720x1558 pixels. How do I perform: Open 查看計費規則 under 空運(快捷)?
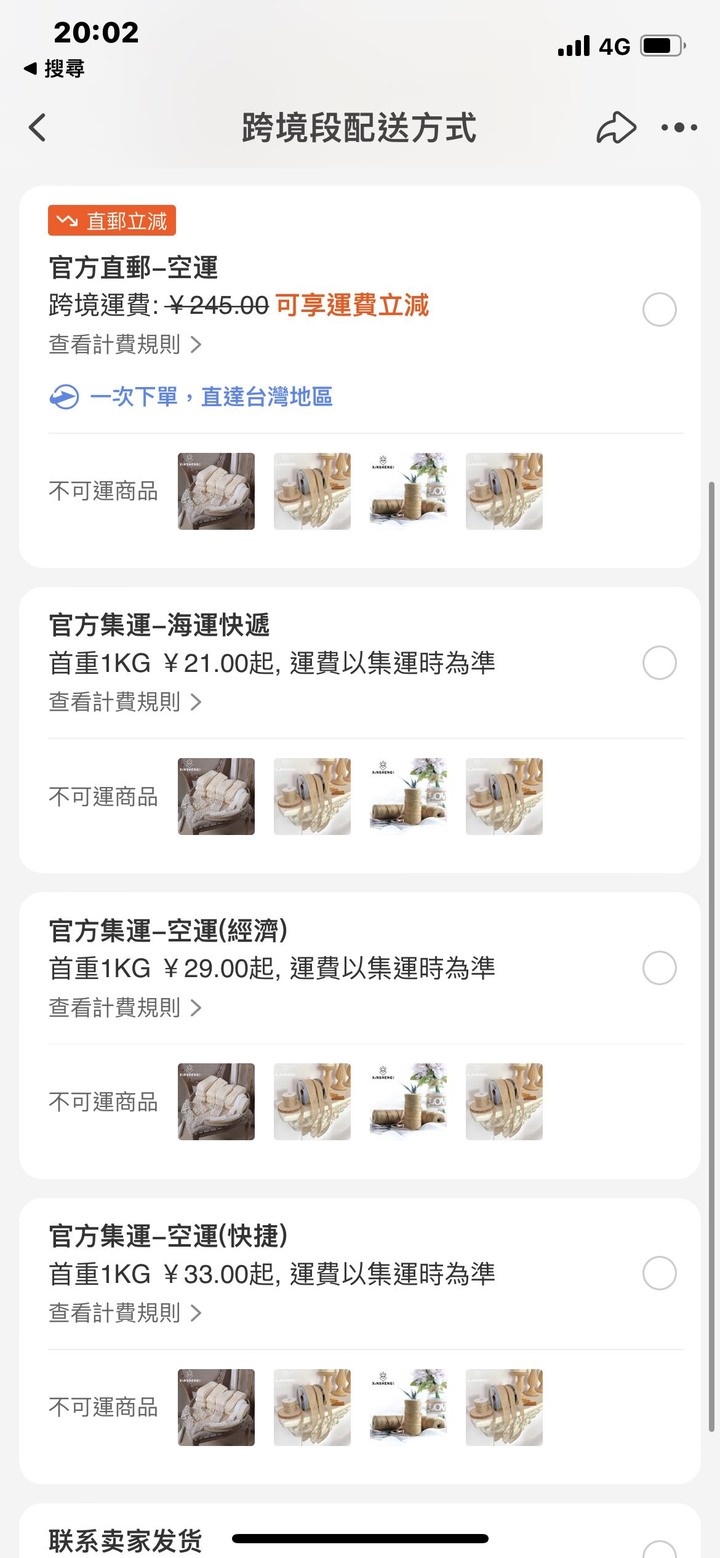[x=125, y=1312]
